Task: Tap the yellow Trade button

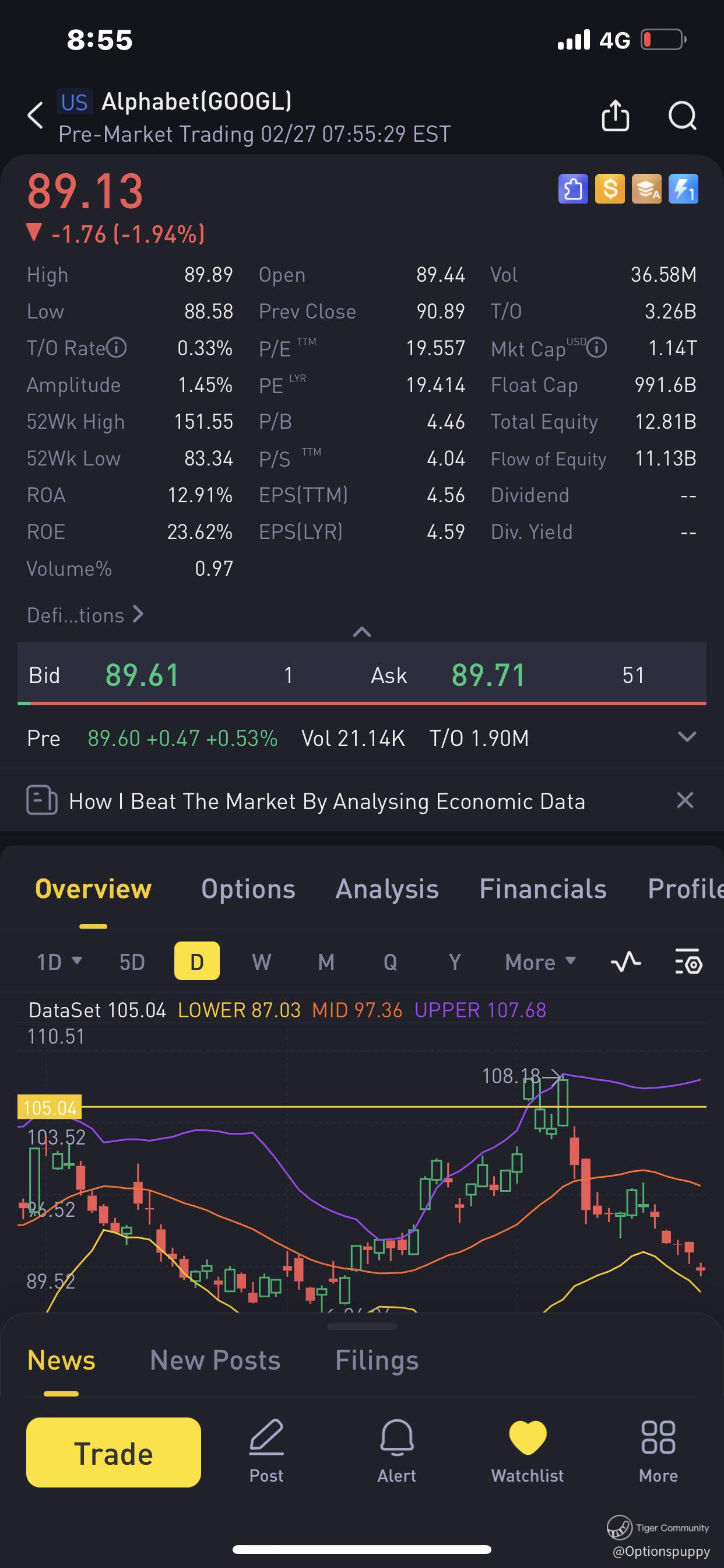Action: (114, 1453)
